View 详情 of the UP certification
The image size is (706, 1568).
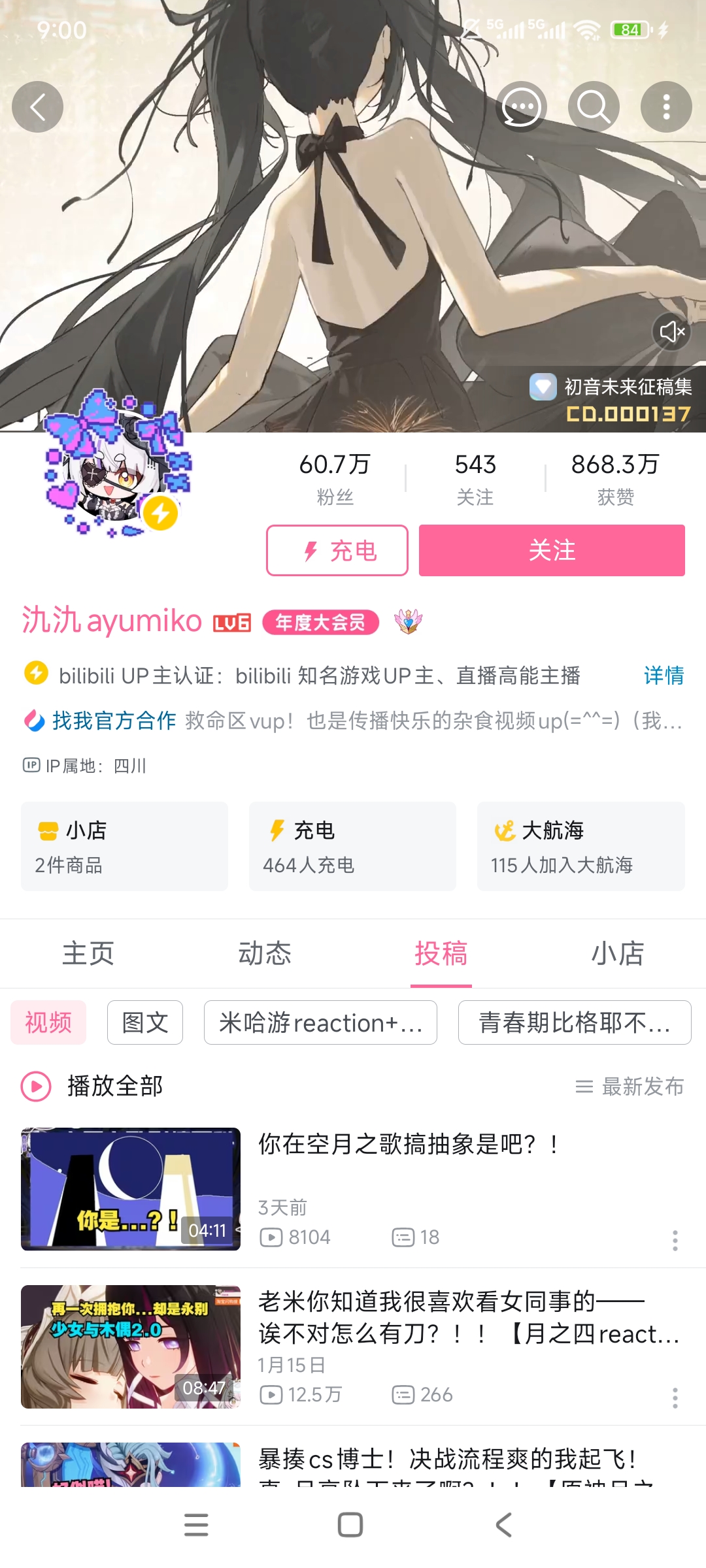pos(664,676)
